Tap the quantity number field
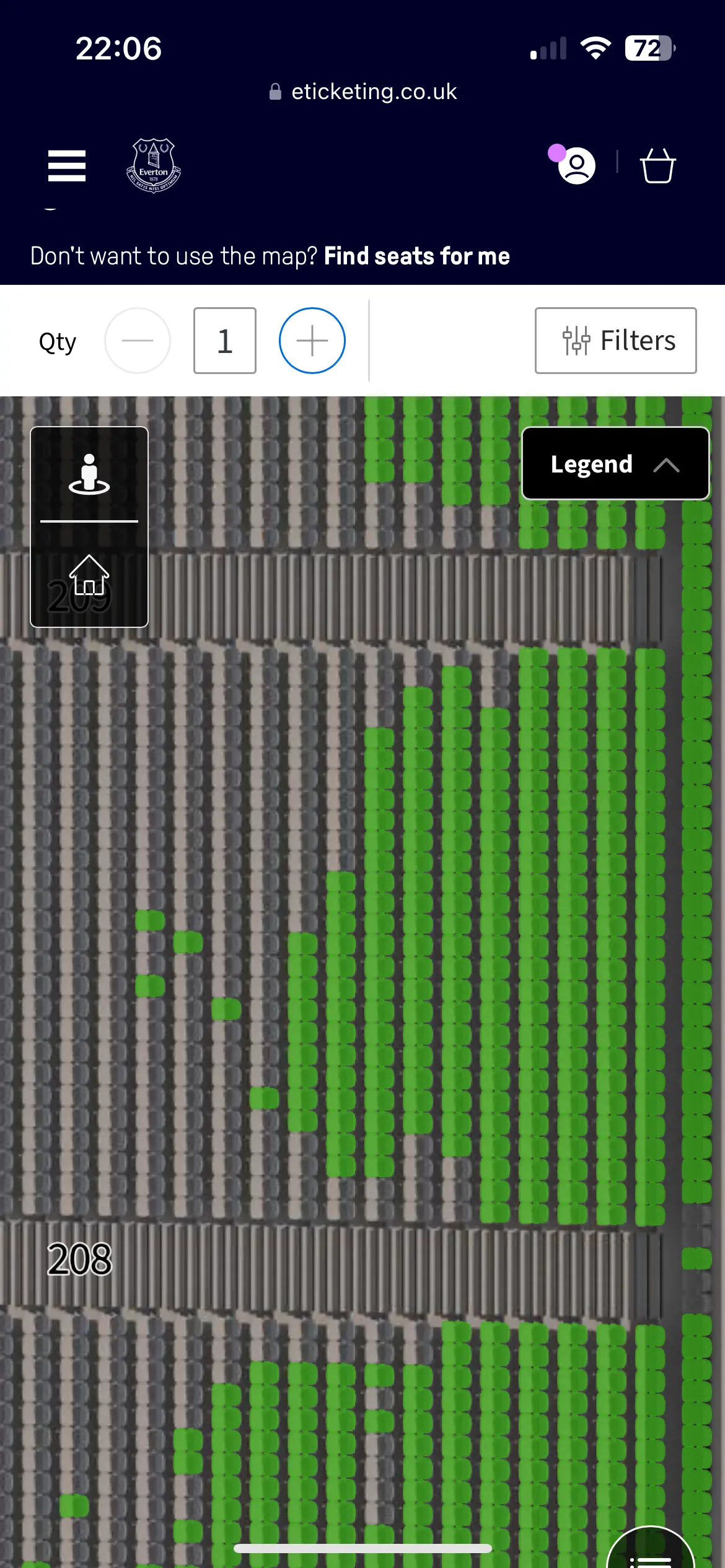Image resolution: width=725 pixels, height=1568 pixels. pyautogui.click(x=225, y=341)
